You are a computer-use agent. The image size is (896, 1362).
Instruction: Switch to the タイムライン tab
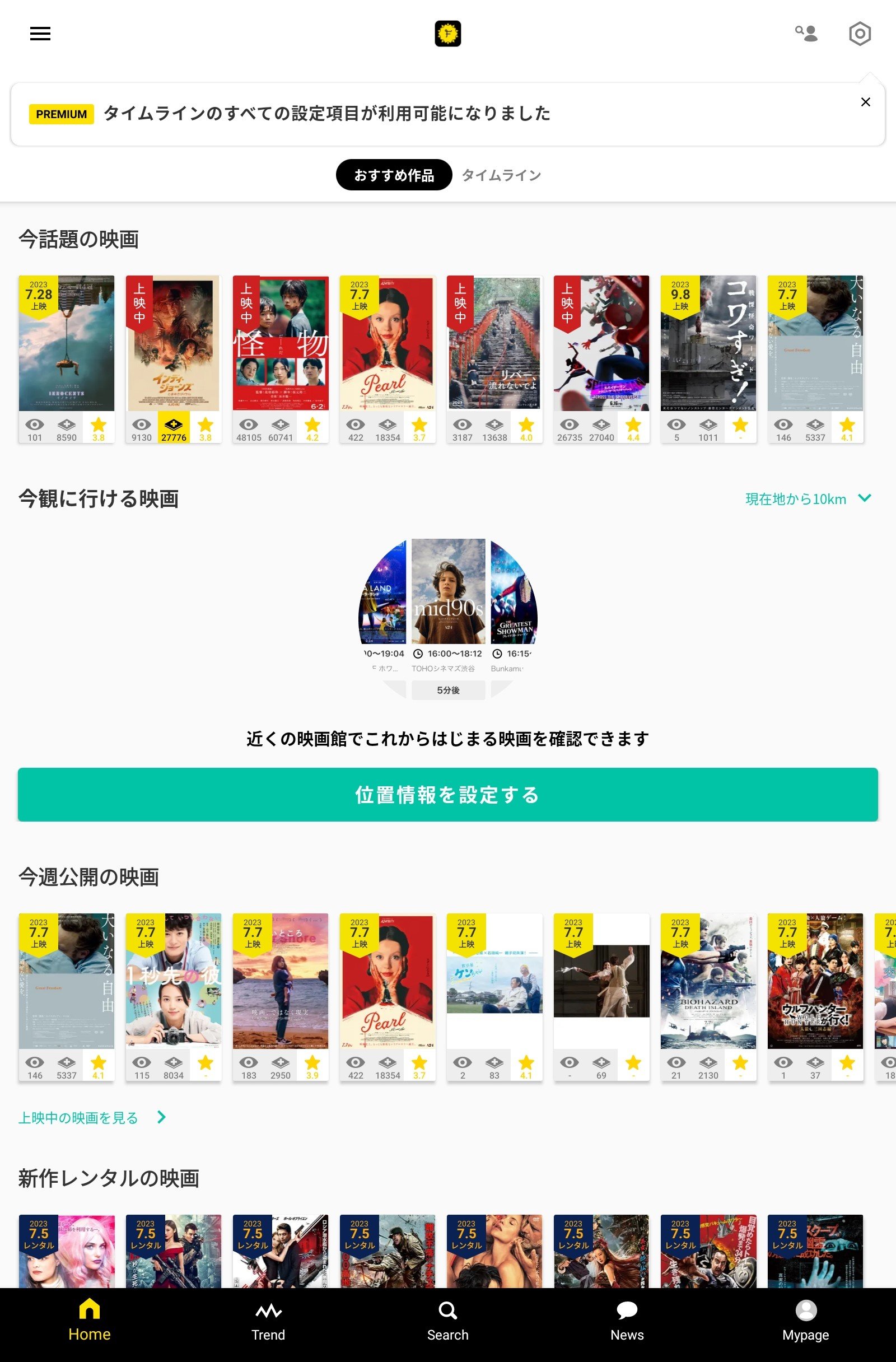(x=501, y=175)
